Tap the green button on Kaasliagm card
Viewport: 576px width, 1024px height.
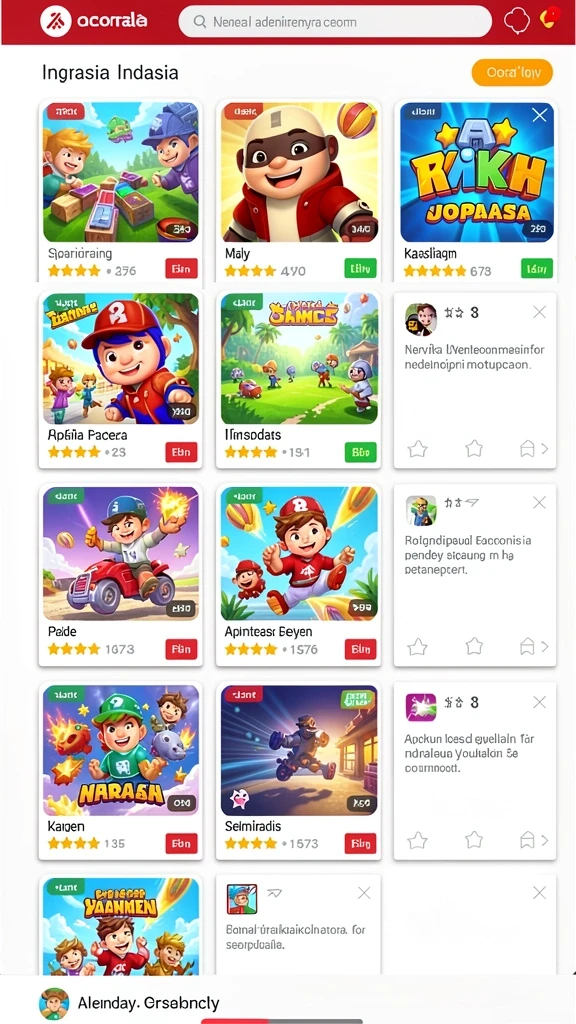[x=537, y=268]
